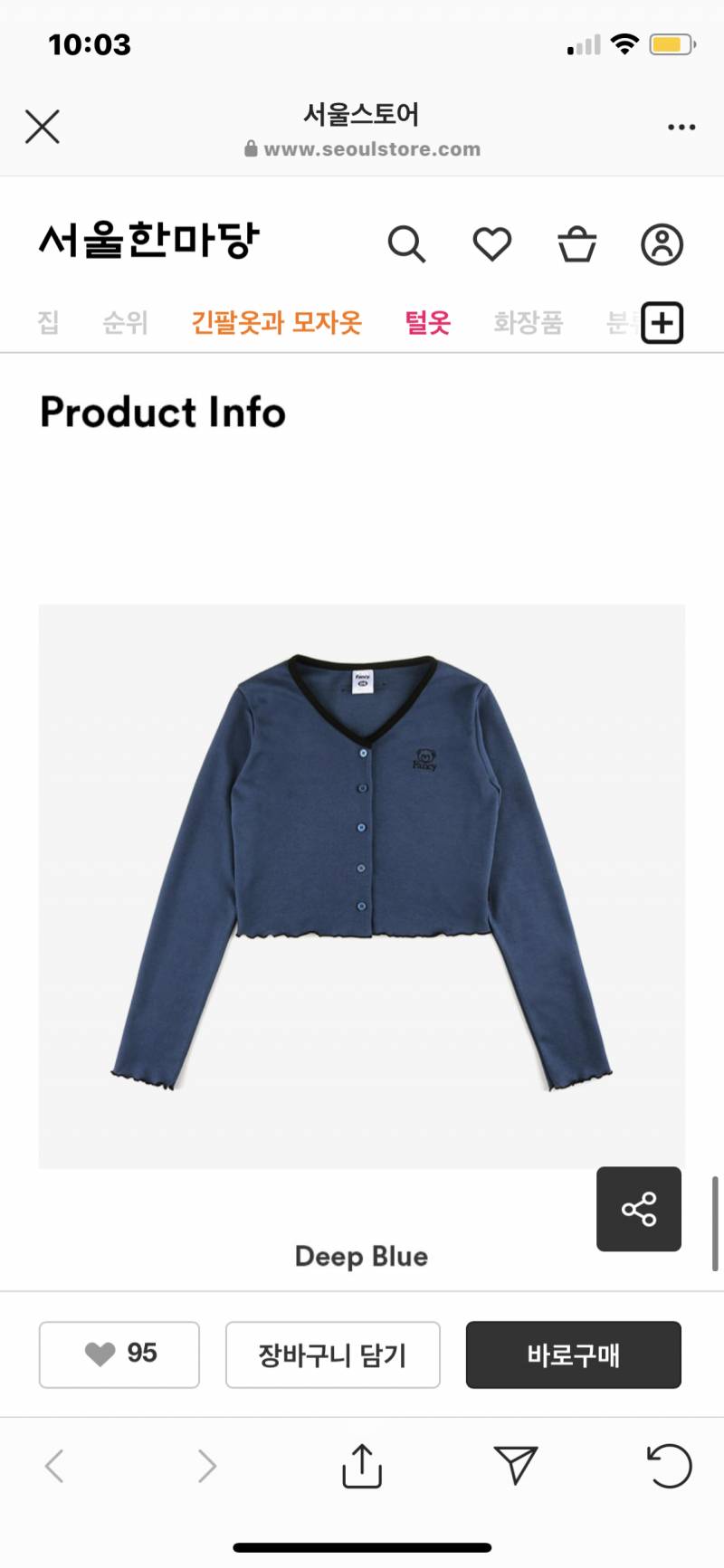
Task: Buy now with 바로구매
Action: [x=573, y=1354]
